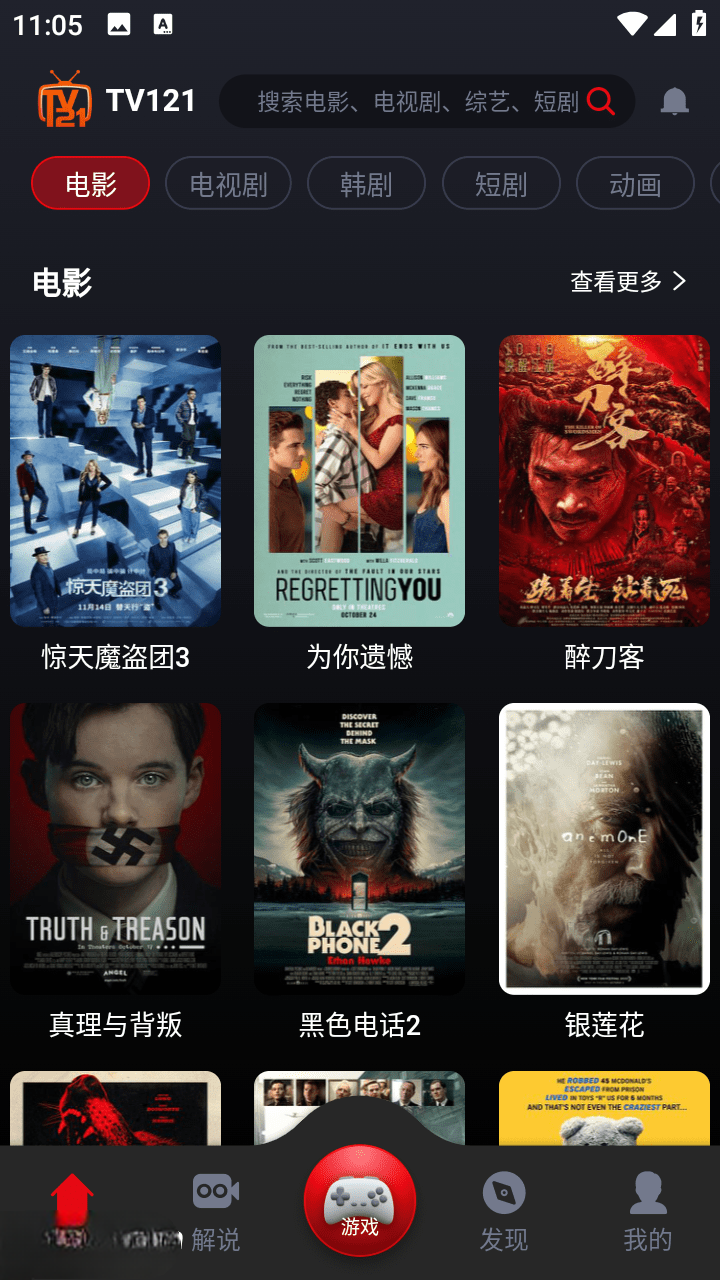The width and height of the screenshot is (720, 1280).
Task: Switch to the 韩剧 category
Action: (366, 184)
